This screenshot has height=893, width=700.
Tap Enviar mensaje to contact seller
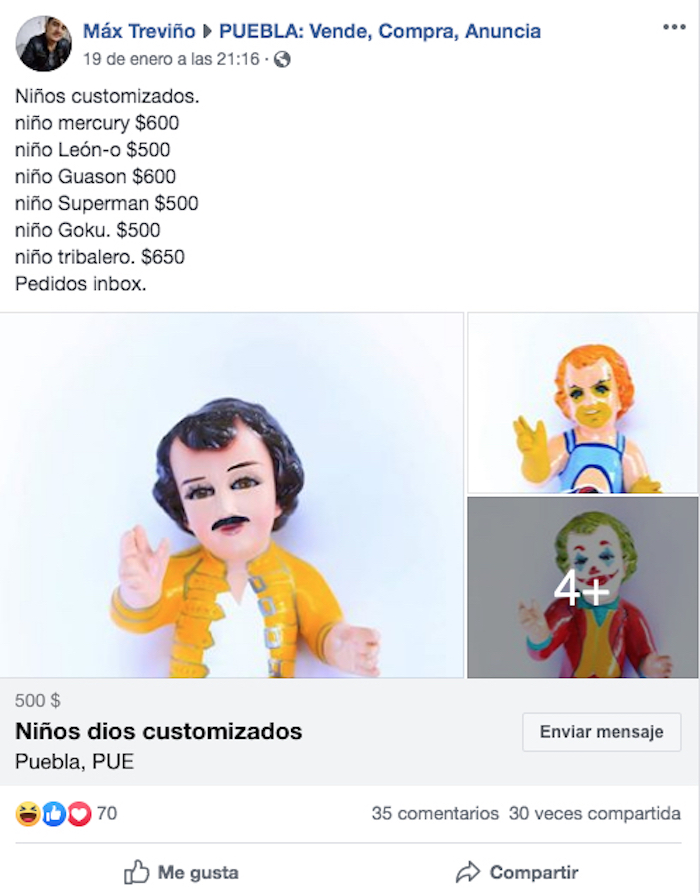tap(601, 732)
